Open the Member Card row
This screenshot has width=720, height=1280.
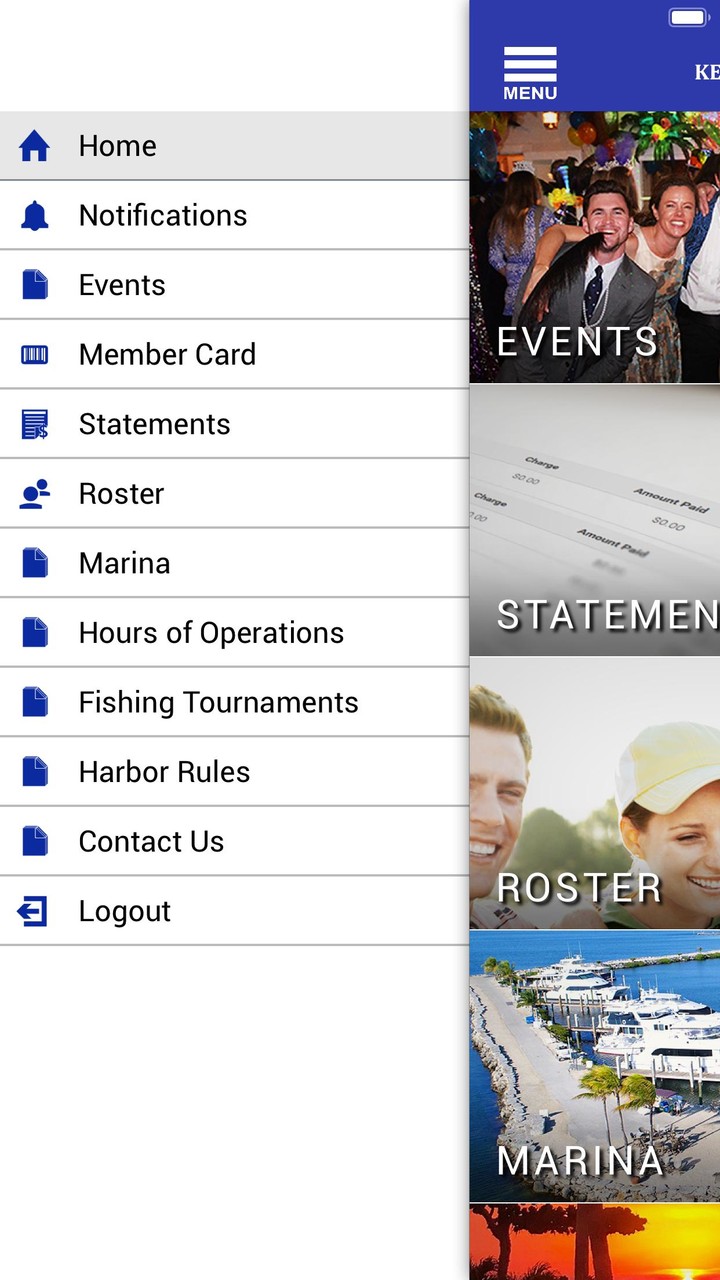[x=234, y=355]
